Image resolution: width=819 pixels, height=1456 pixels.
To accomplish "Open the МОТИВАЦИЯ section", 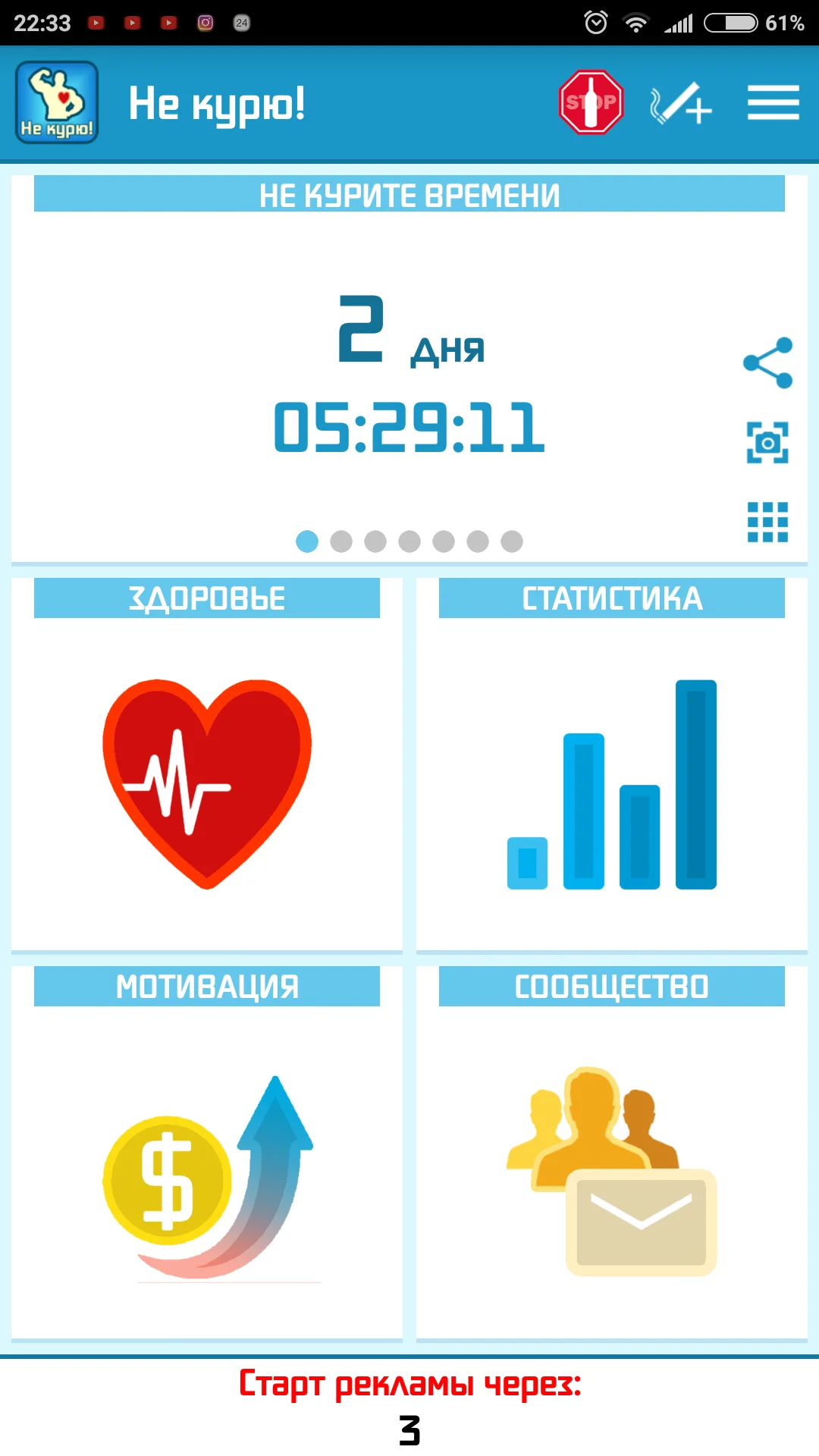I will (207, 985).
